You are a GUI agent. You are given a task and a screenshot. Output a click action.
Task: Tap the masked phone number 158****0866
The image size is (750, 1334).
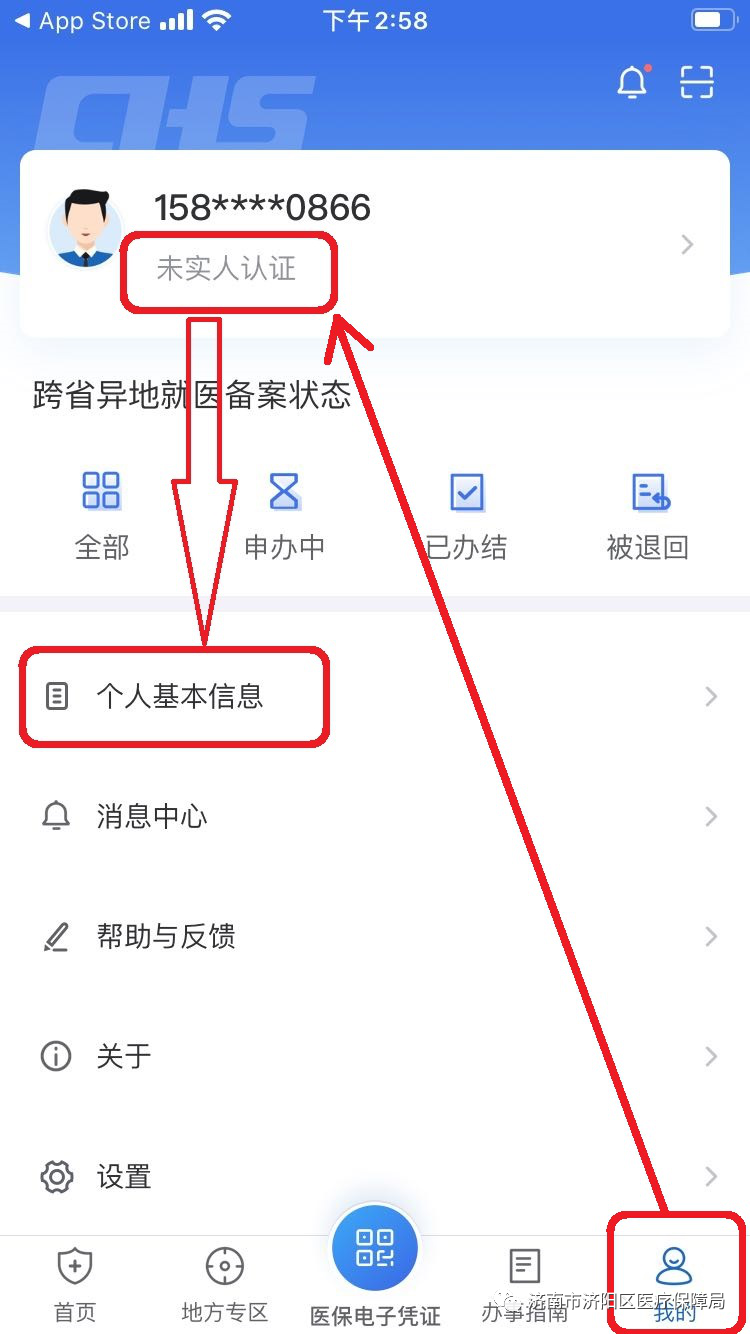coord(263,207)
